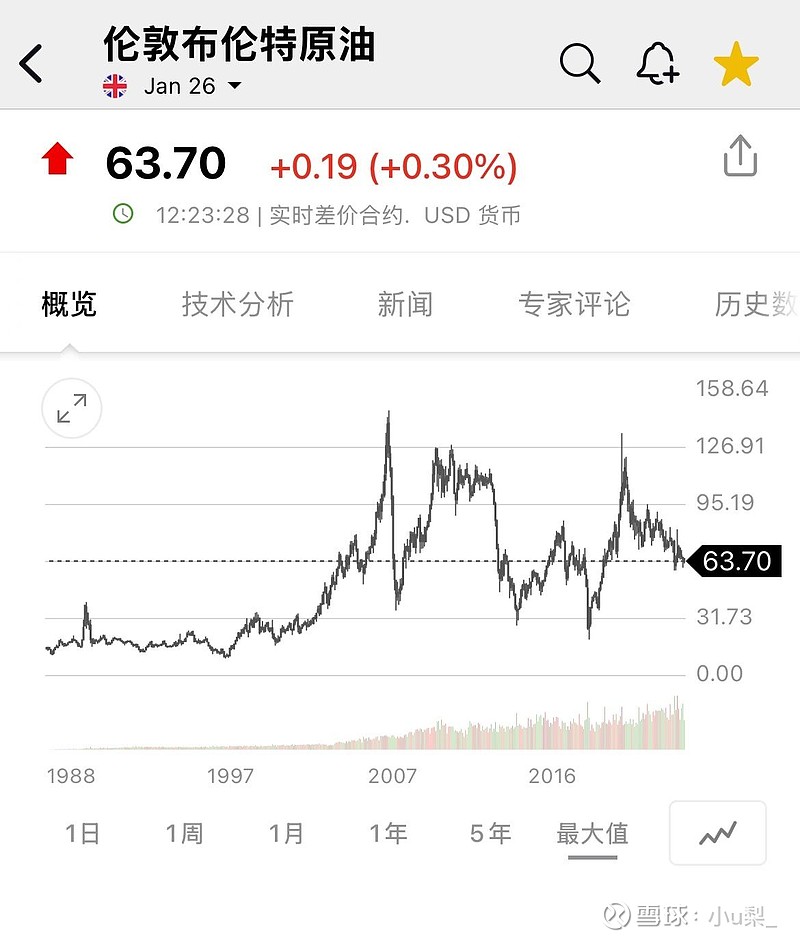The width and height of the screenshot is (800, 941).
Task: Switch to the 技术分析 tab
Action: click(x=237, y=305)
